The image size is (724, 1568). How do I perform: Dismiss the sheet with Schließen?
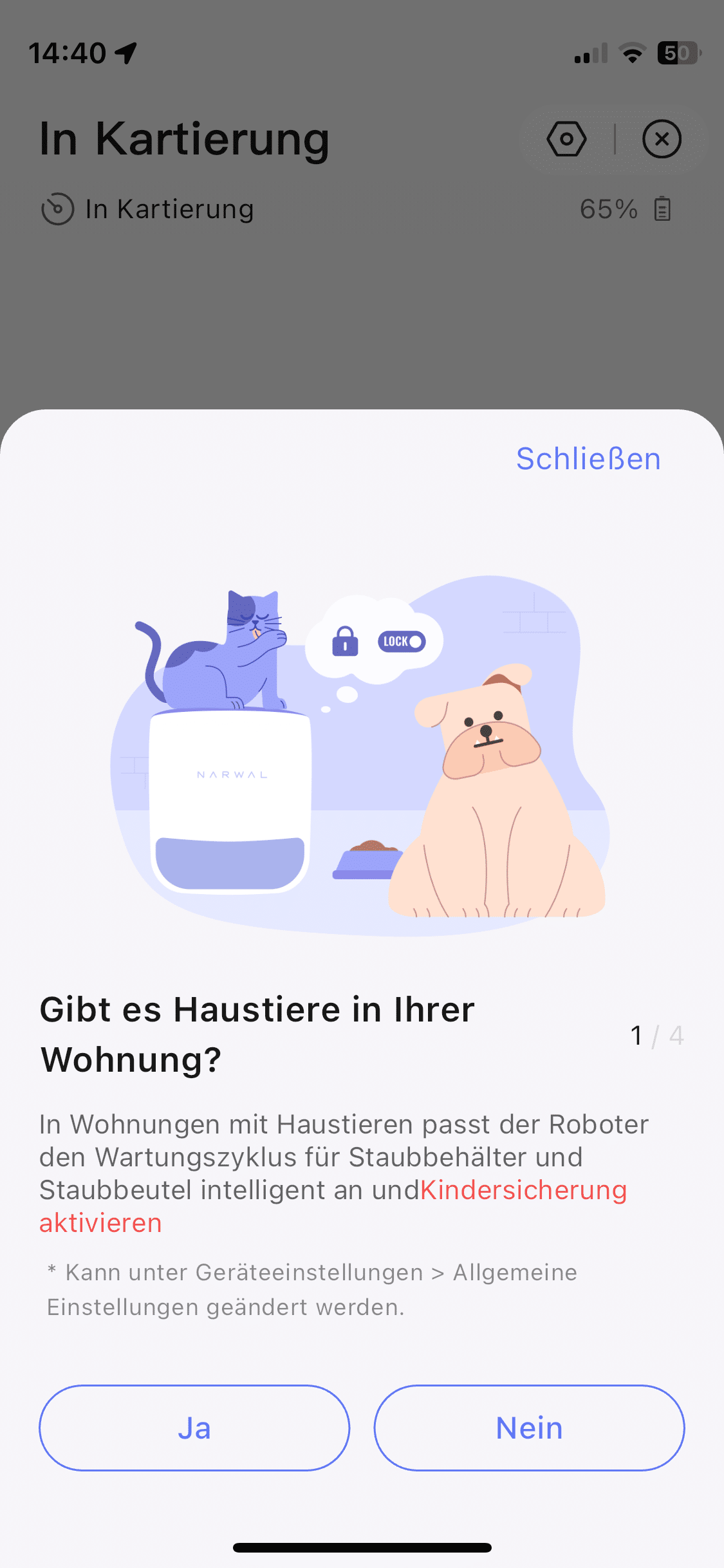click(x=588, y=459)
